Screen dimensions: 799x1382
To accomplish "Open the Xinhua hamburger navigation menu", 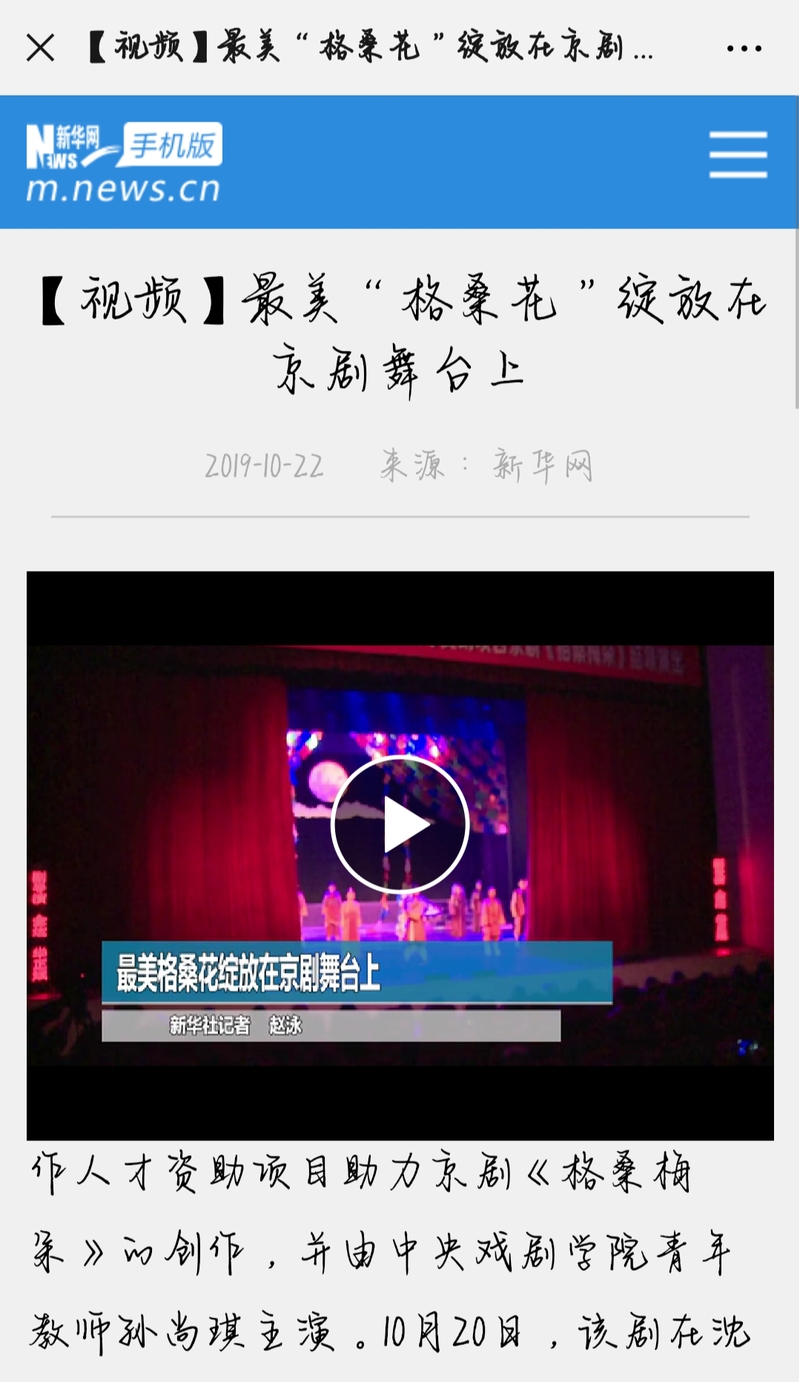I will (x=738, y=155).
